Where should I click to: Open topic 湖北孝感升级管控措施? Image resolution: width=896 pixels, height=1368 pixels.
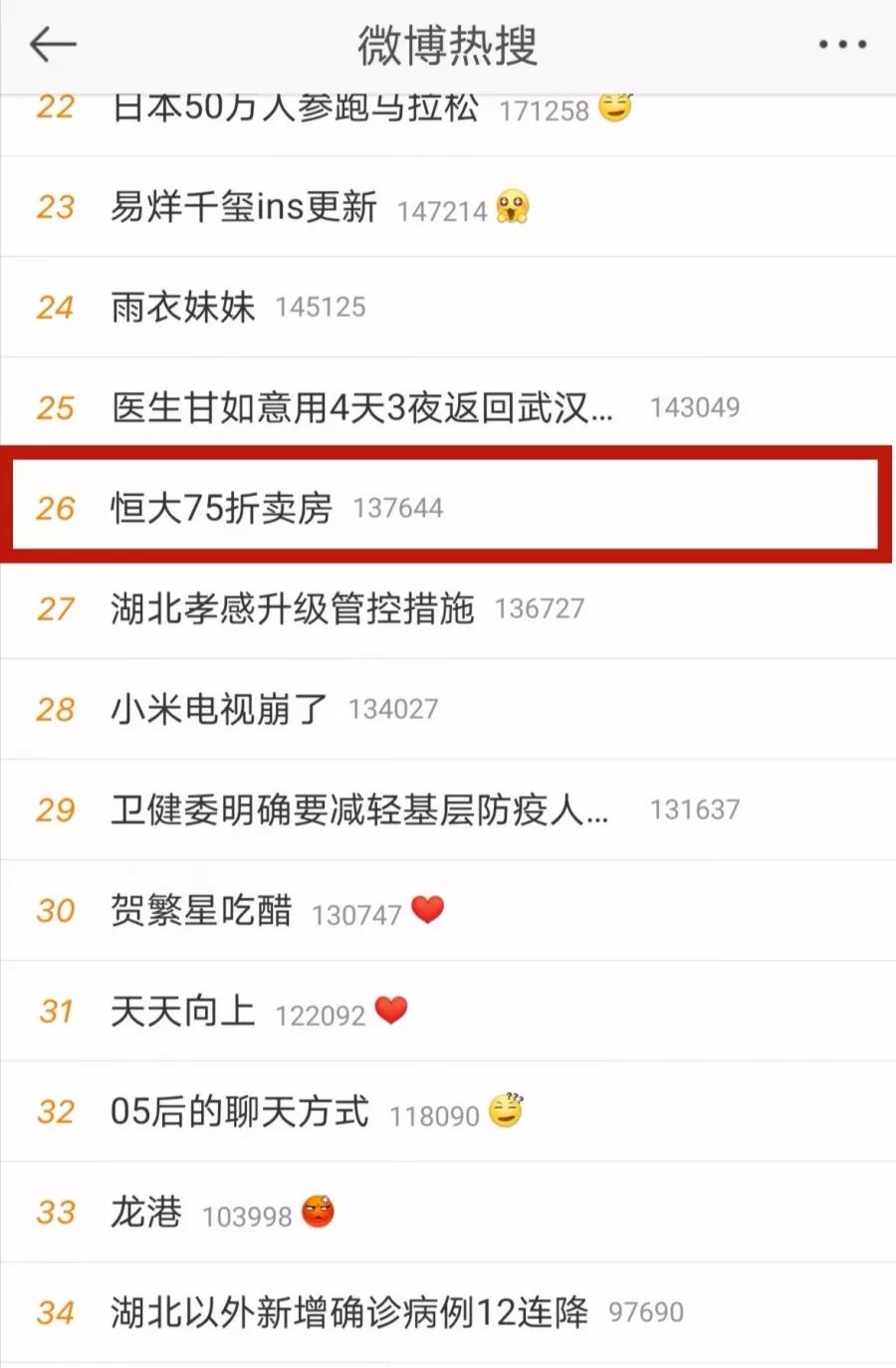click(292, 608)
